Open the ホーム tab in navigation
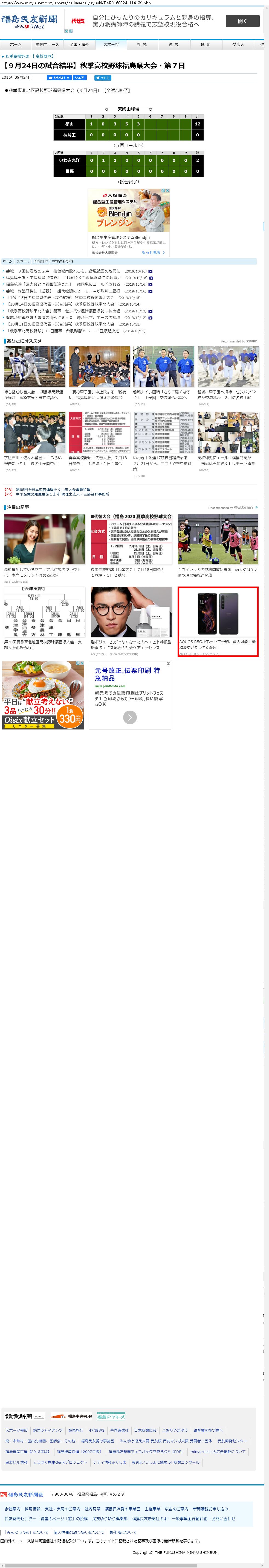Screen dimensions: 269x1568 click(16, 45)
